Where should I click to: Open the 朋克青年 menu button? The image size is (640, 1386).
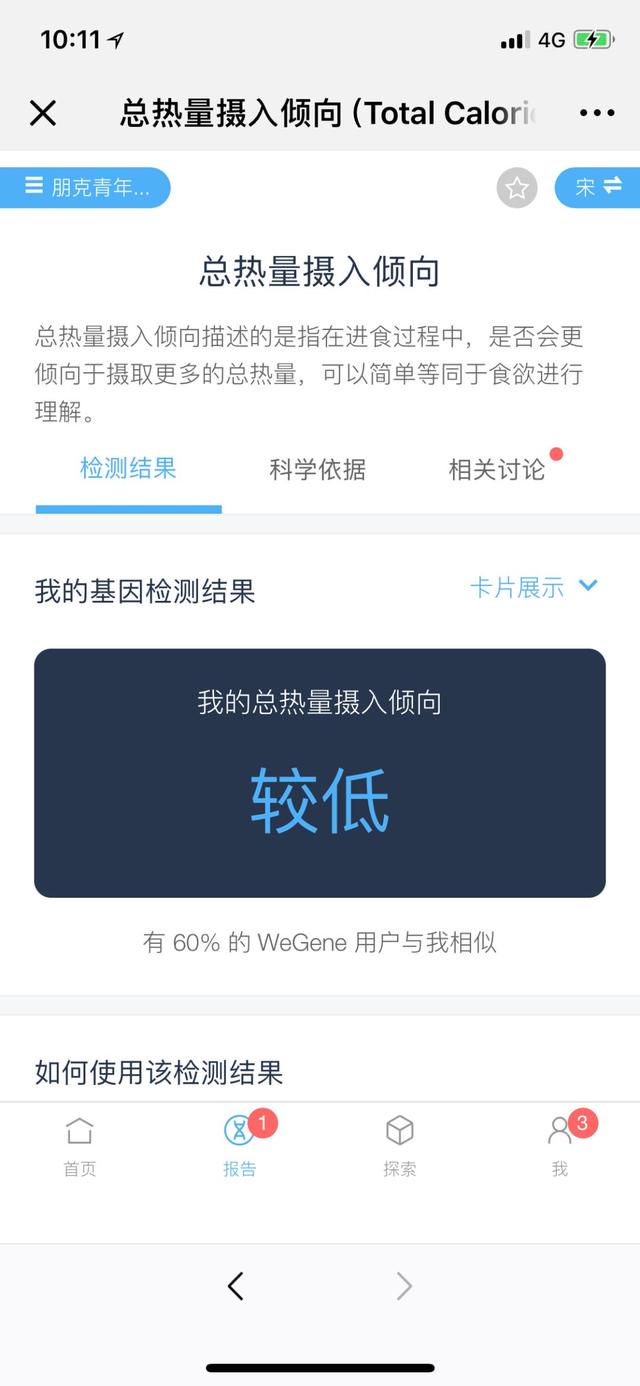tap(86, 187)
